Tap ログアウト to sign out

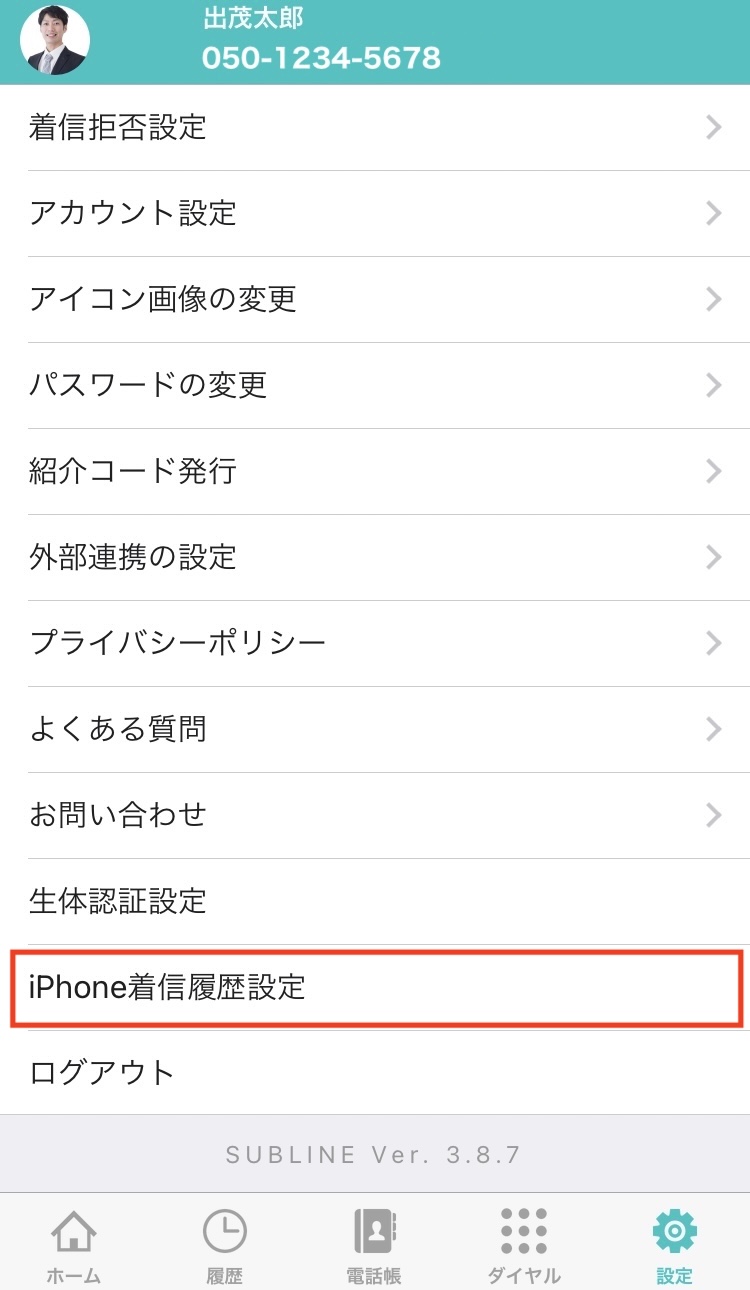tap(375, 1073)
